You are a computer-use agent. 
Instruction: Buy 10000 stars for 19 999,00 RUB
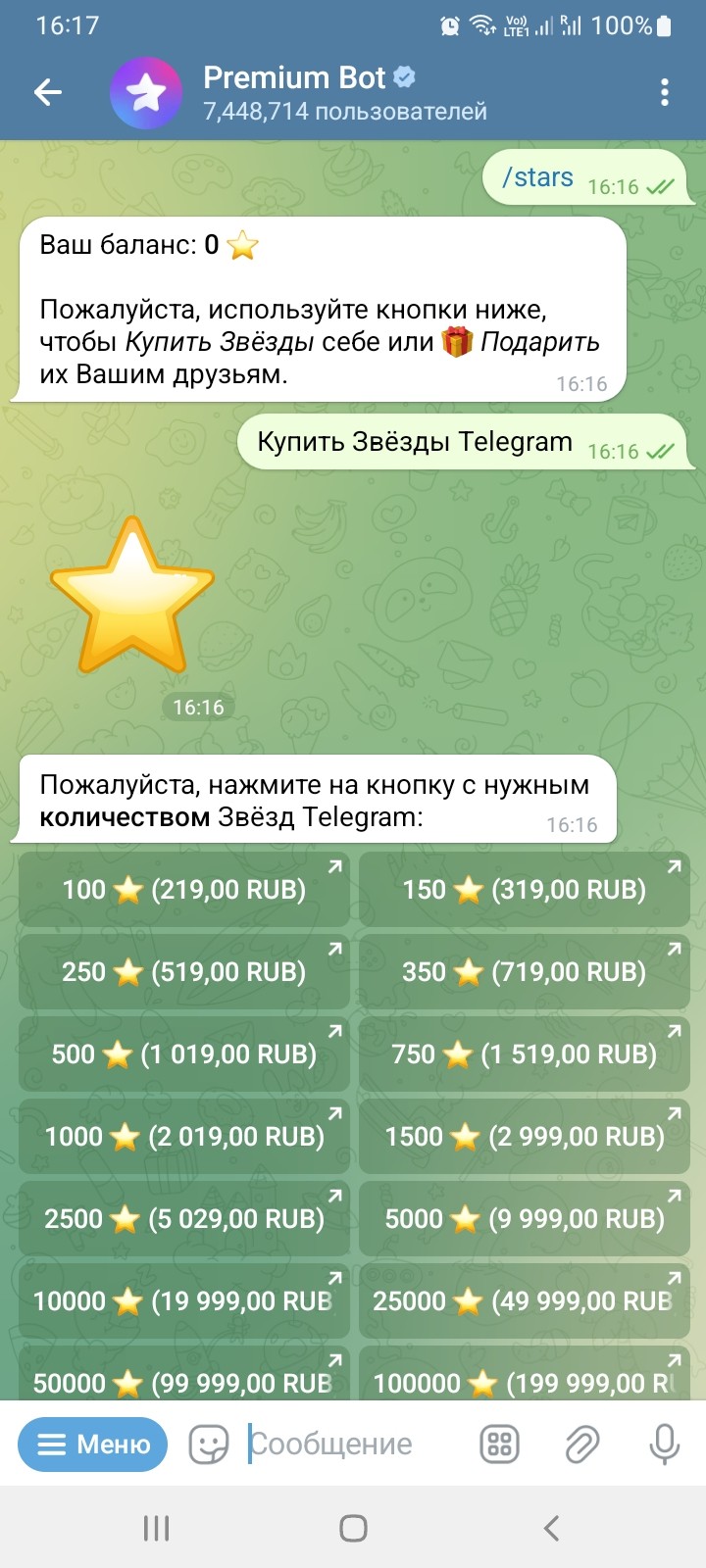pyautogui.click(x=184, y=1301)
